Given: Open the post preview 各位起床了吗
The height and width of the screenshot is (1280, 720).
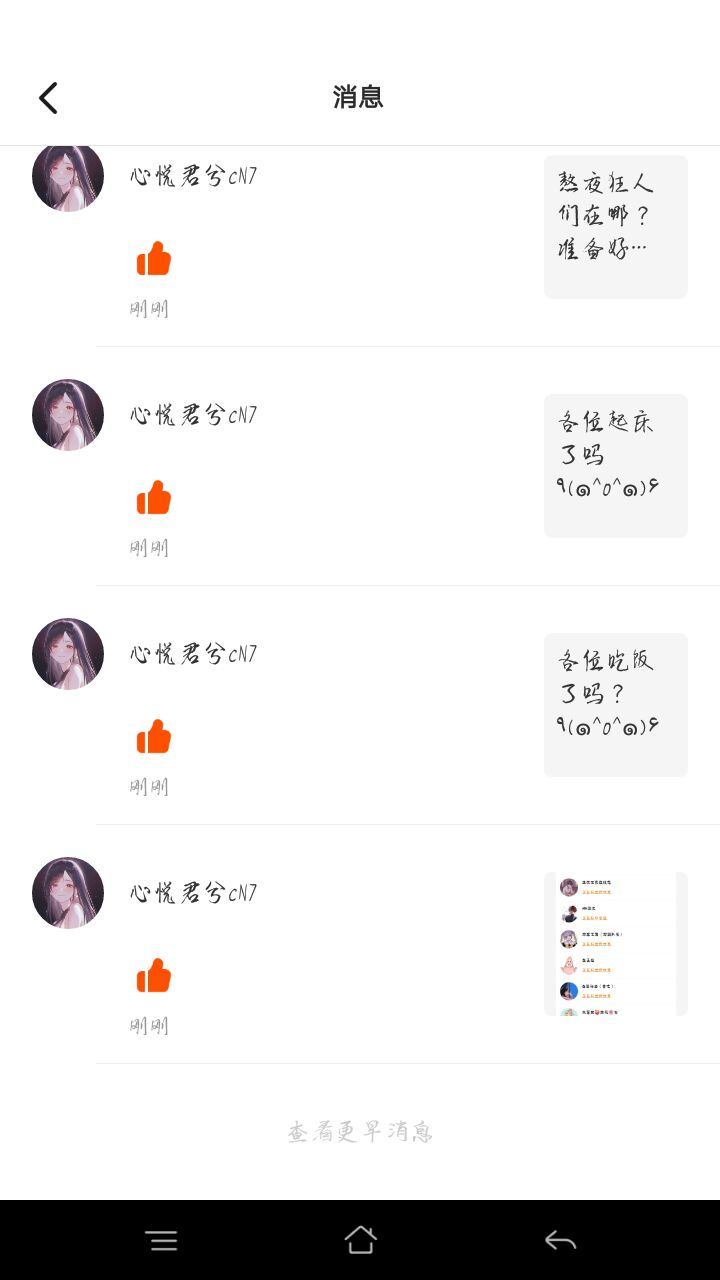Looking at the screenshot, I should click(615, 466).
